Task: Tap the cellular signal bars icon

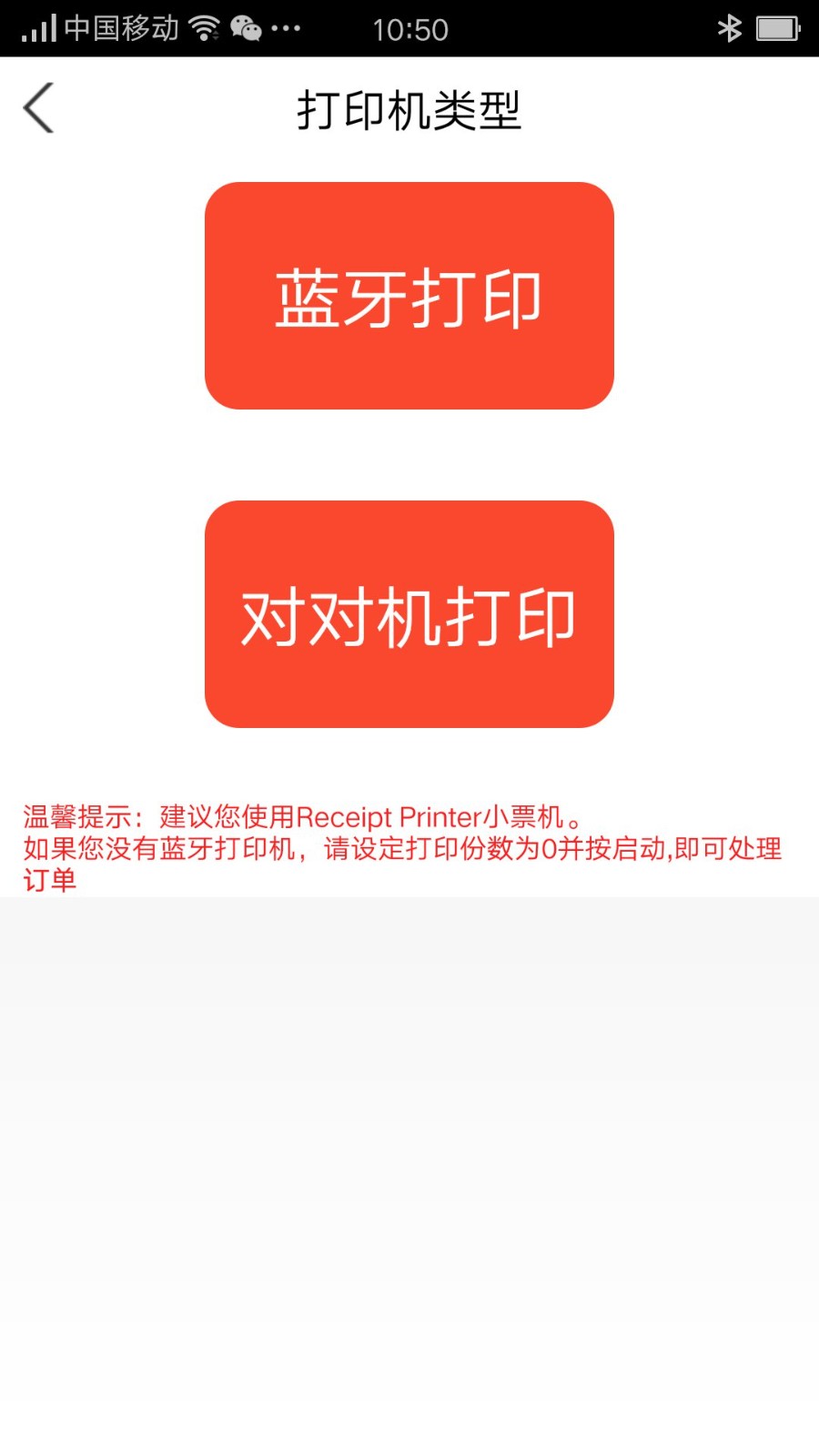Action: coord(36,27)
